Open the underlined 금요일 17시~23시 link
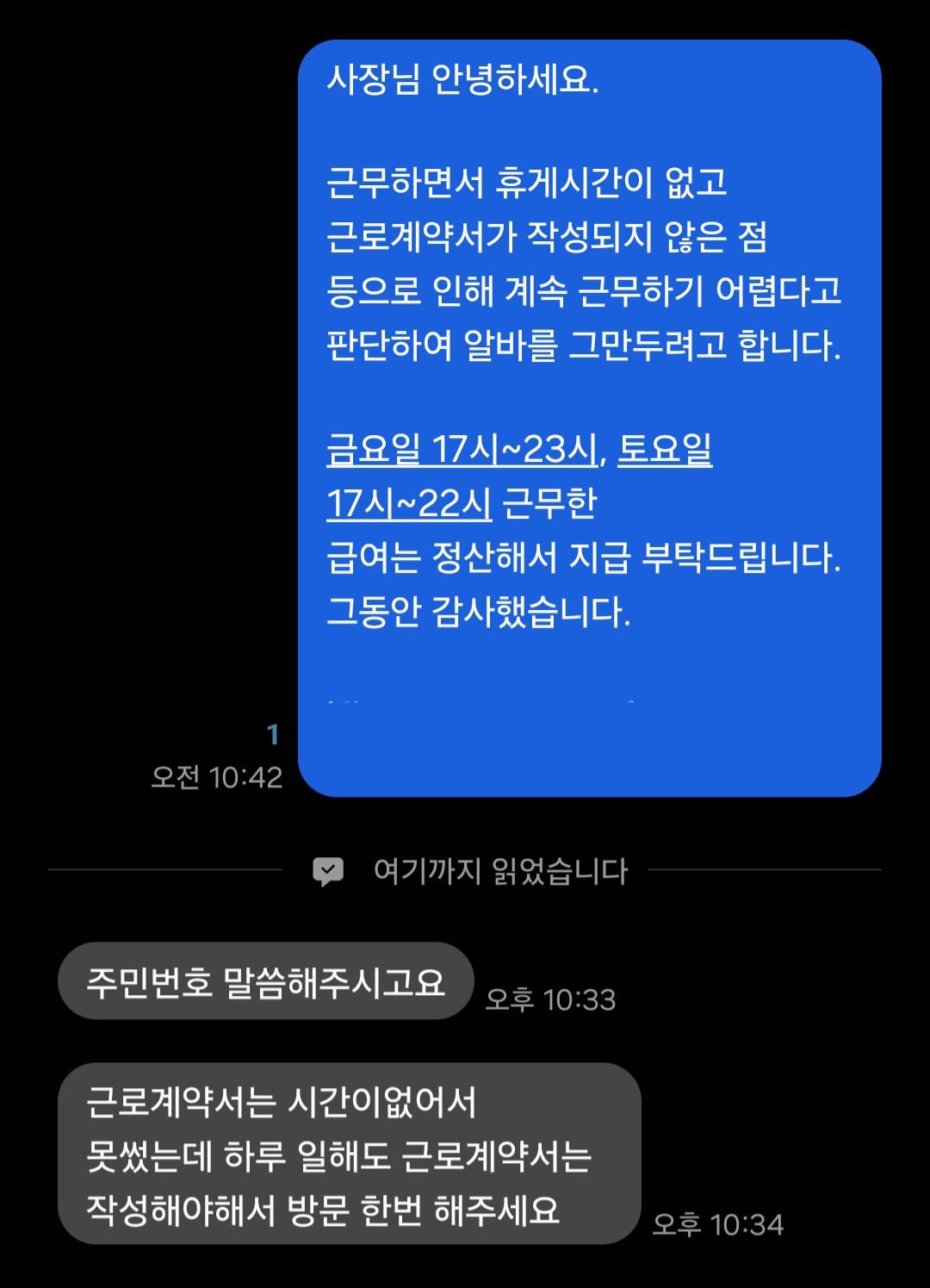Screen dimensions: 930x1288 click(462, 450)
